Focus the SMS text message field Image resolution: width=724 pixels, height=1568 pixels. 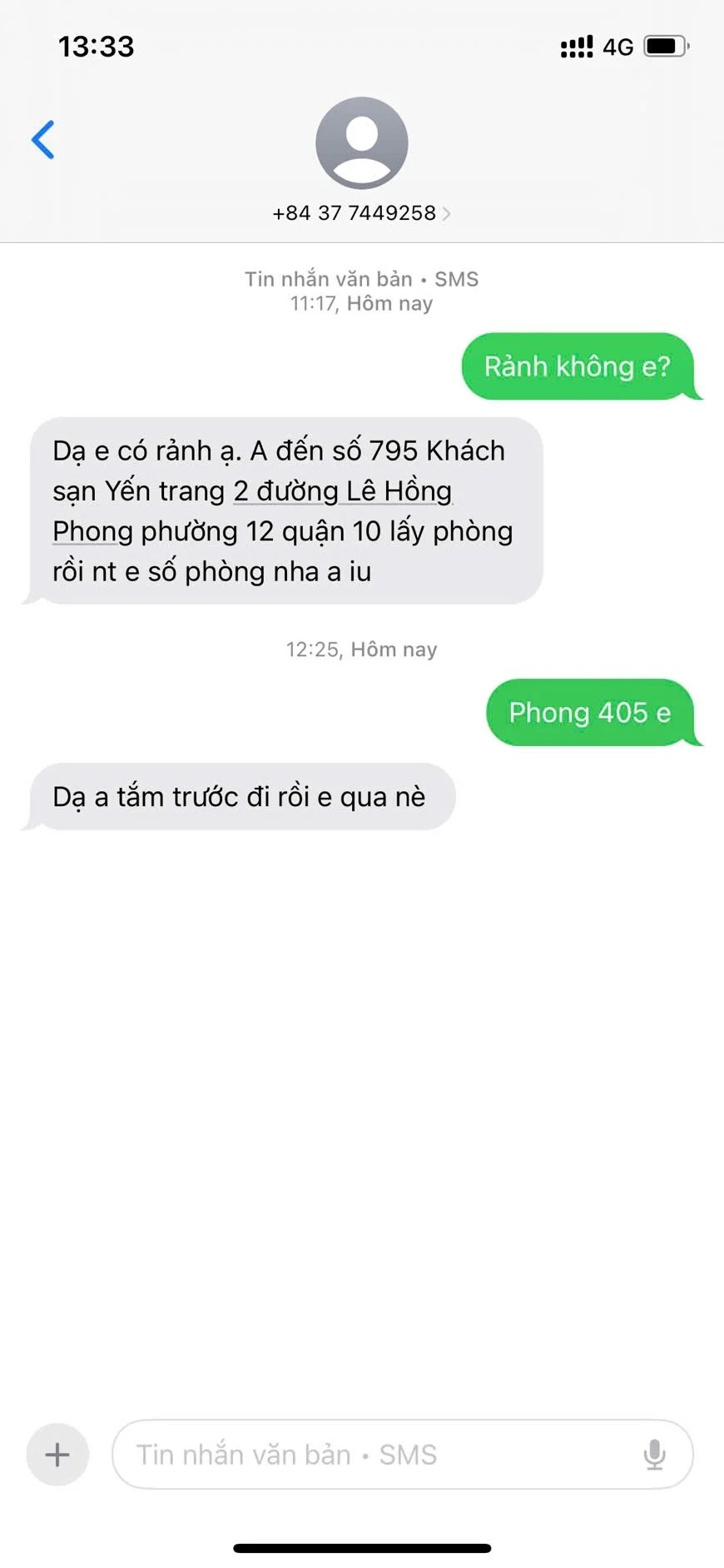pos(374,1455)
